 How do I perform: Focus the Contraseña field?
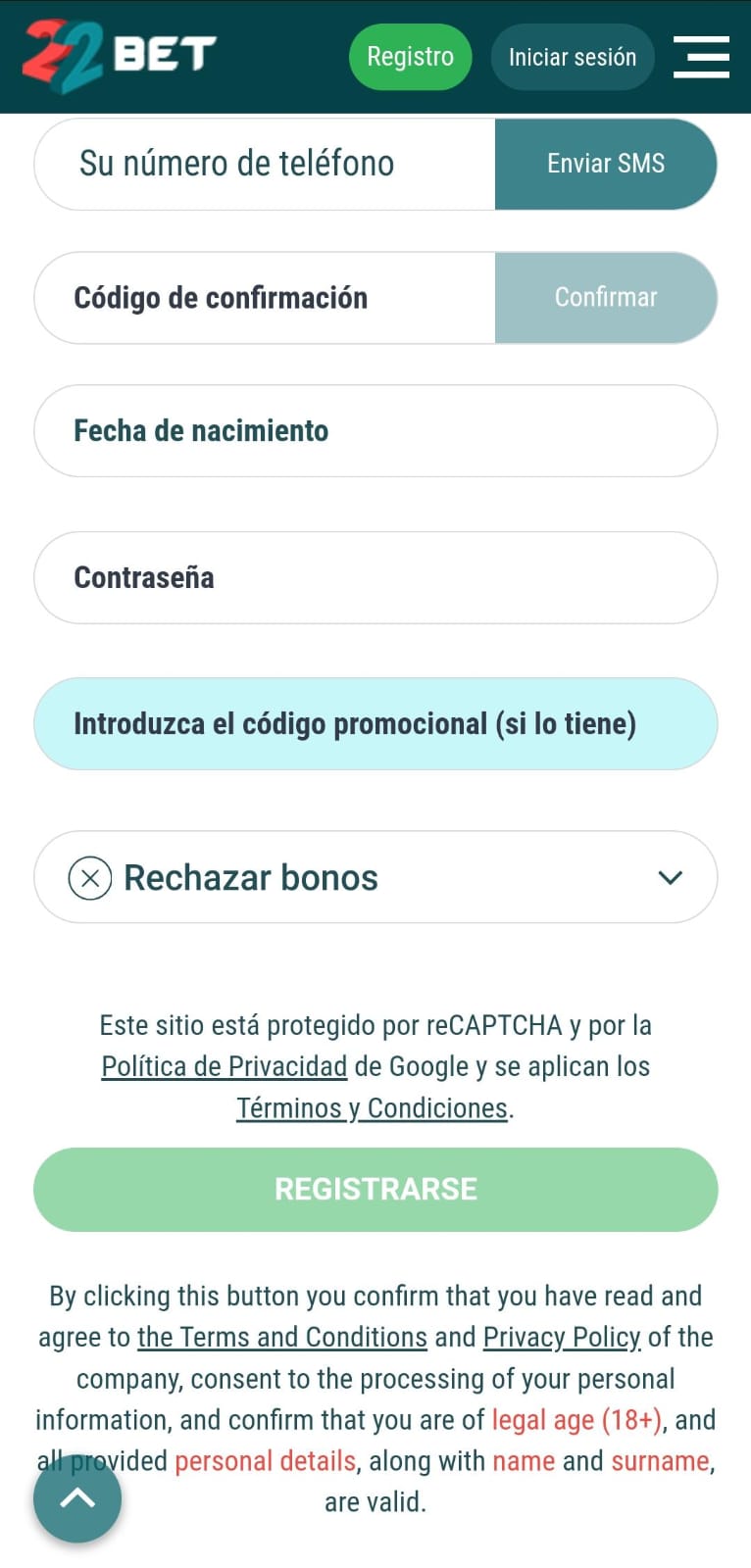pos(375,578)
